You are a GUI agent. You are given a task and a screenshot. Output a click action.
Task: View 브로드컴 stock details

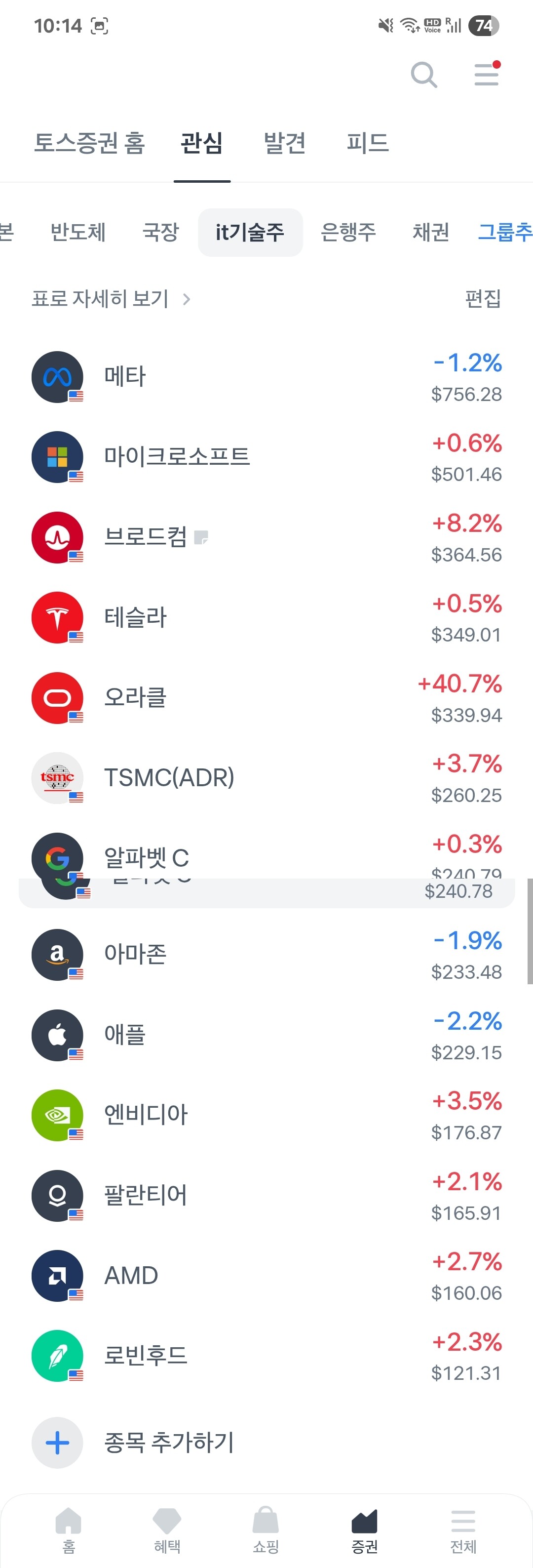coord(266,537)
